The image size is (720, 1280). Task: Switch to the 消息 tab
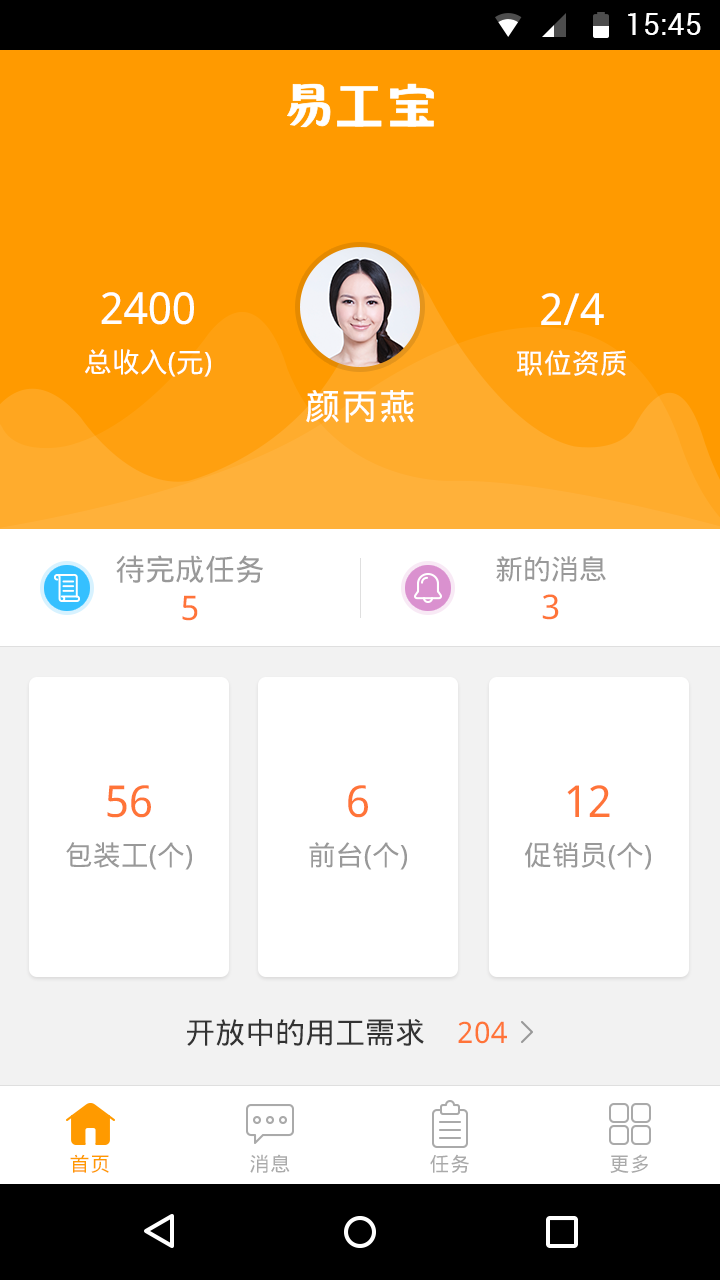[270, 1137]
